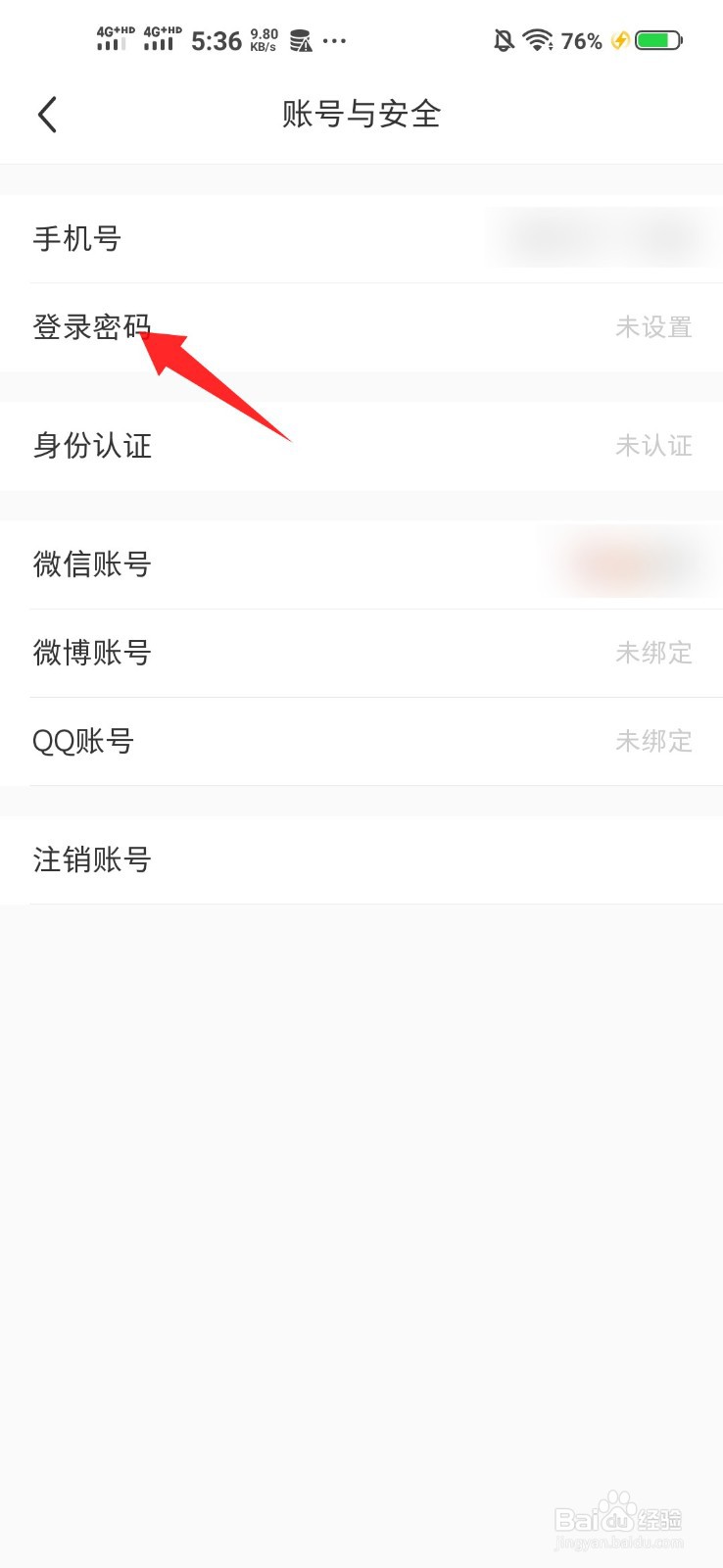
Task: Tap 未认证 beside 身份认证
Action: point(655,447)
